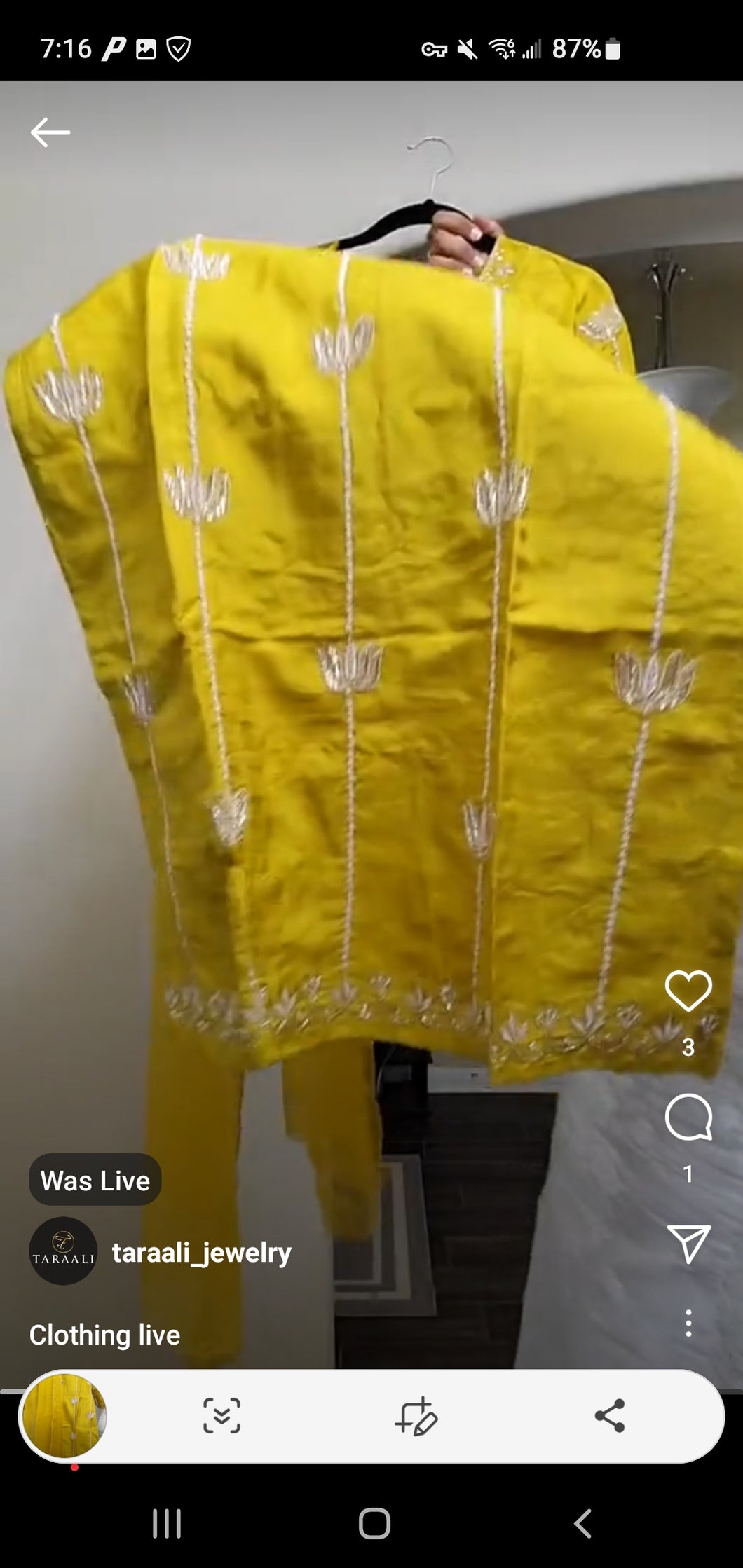Open the three-dot overflow menu
Screen dimensions: 743x1568
[x=688, y=1323]
